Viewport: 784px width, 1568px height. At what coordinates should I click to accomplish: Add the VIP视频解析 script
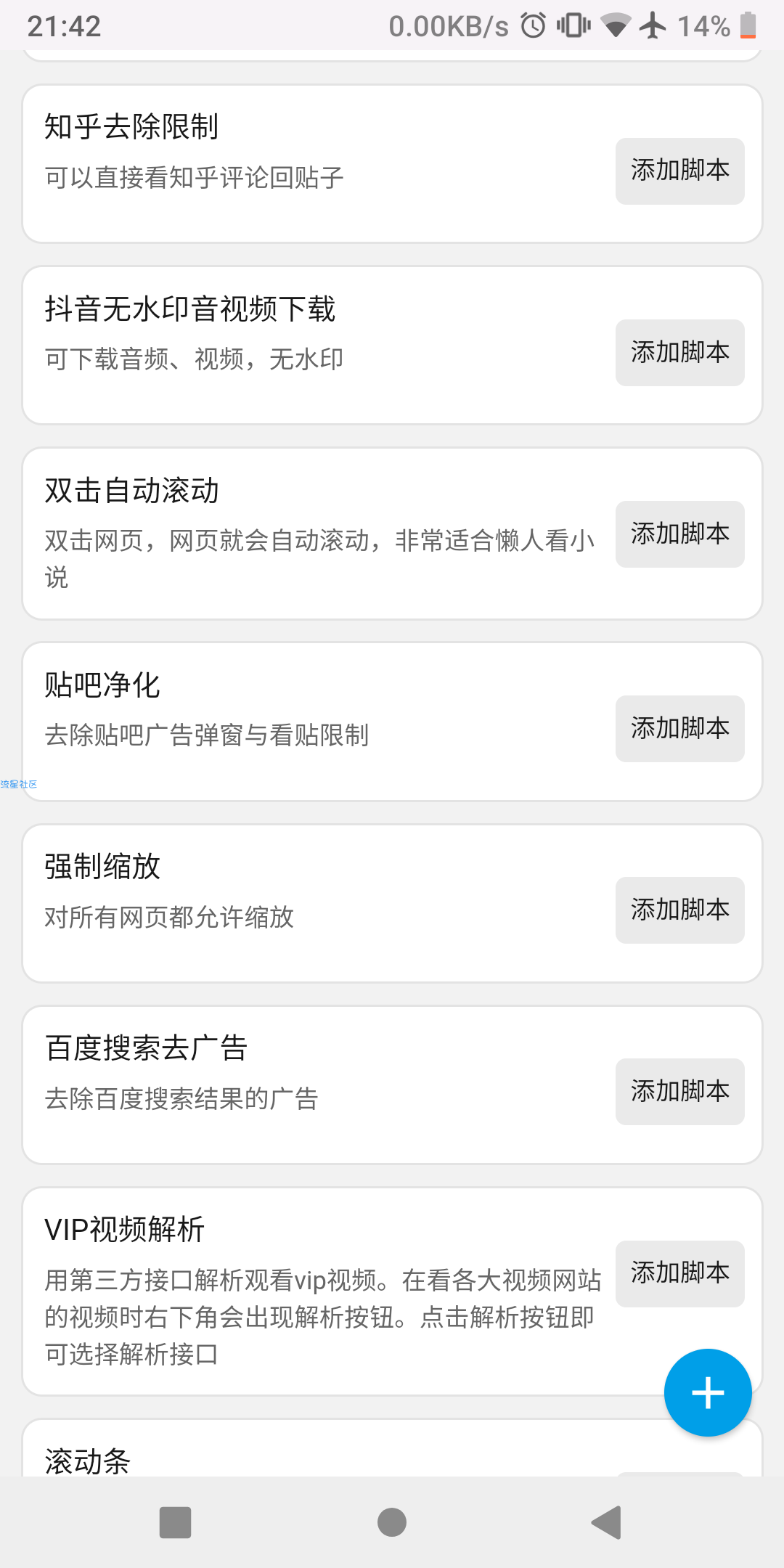pos(679,1273)
